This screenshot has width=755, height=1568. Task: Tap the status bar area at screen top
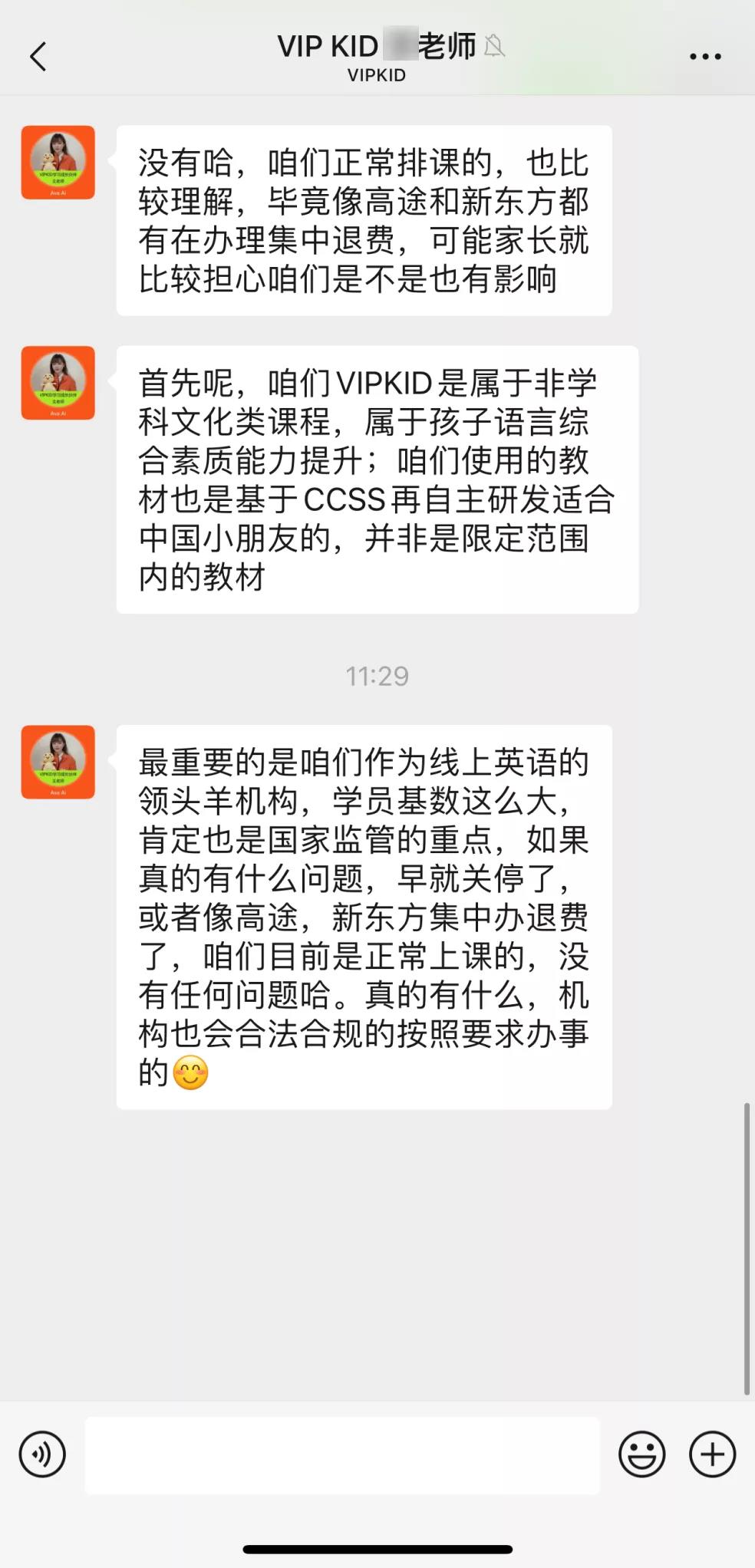click(x=377, y=9)
